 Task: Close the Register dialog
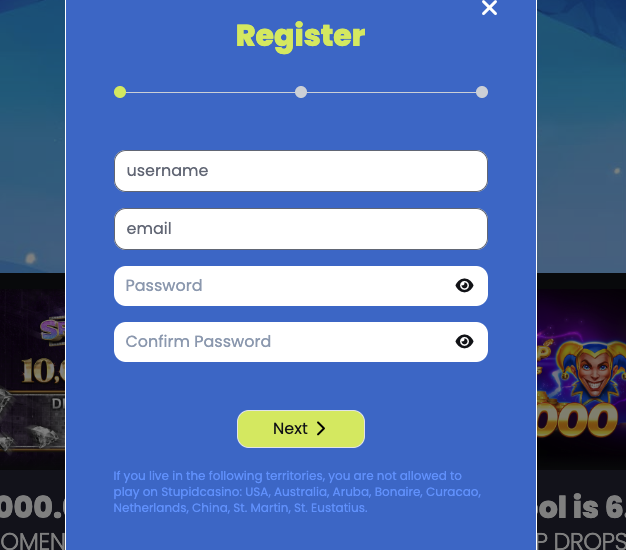tap(489, 9)
